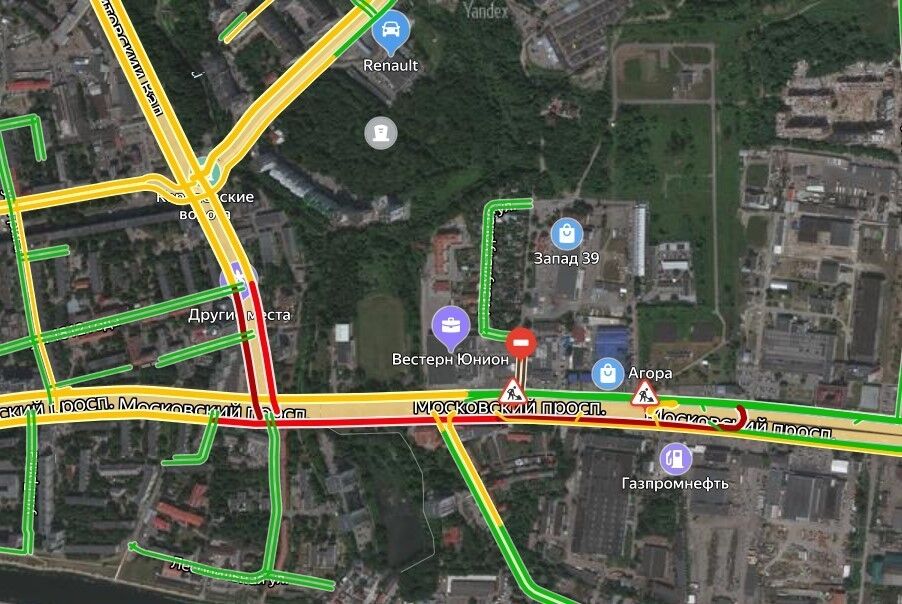View the road closure no-entry sign details
The width and height of the screenshot is (902, 604).
tap(522, 344)
